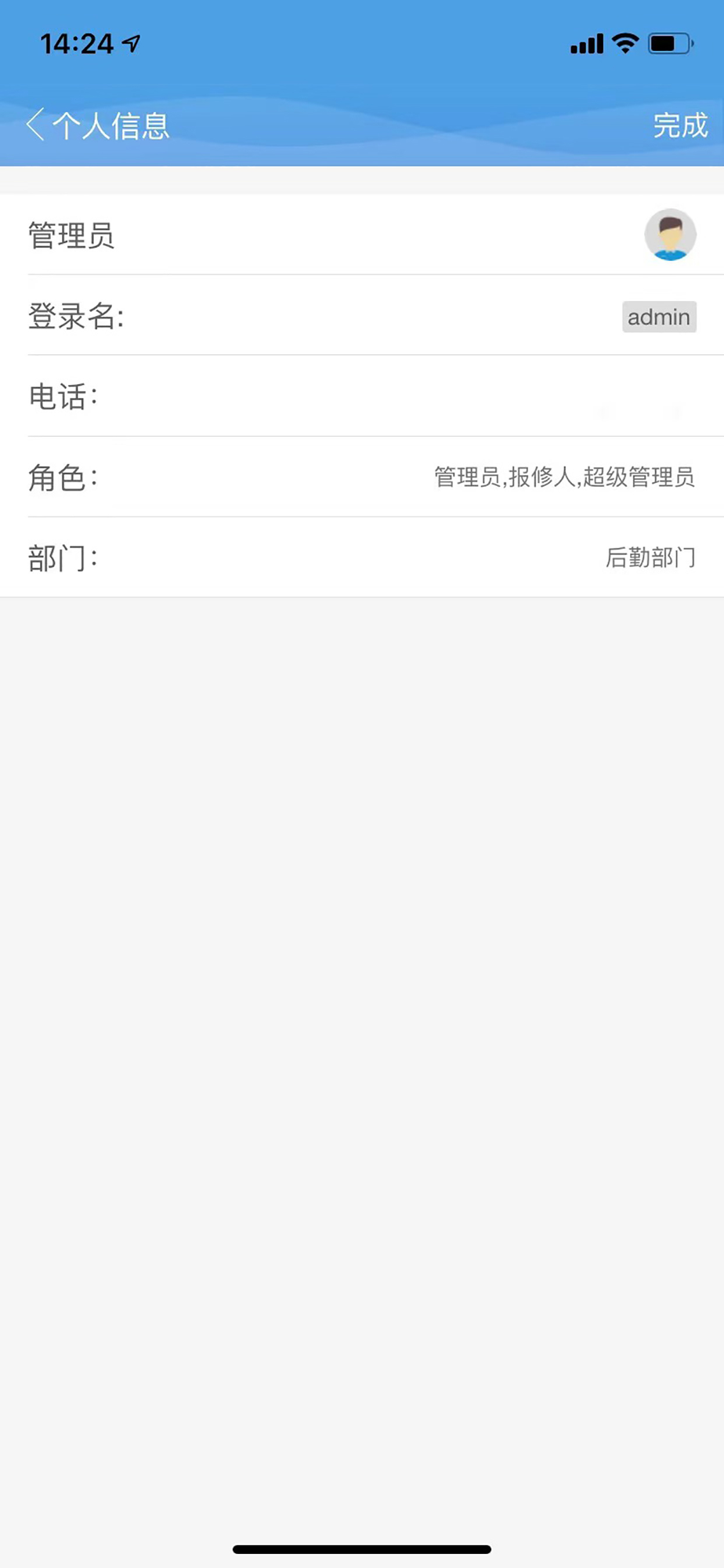This screenshot has height=1568, width=724.
Task: Tap 完成 to finish editing
Action: [x=680, y=125]
